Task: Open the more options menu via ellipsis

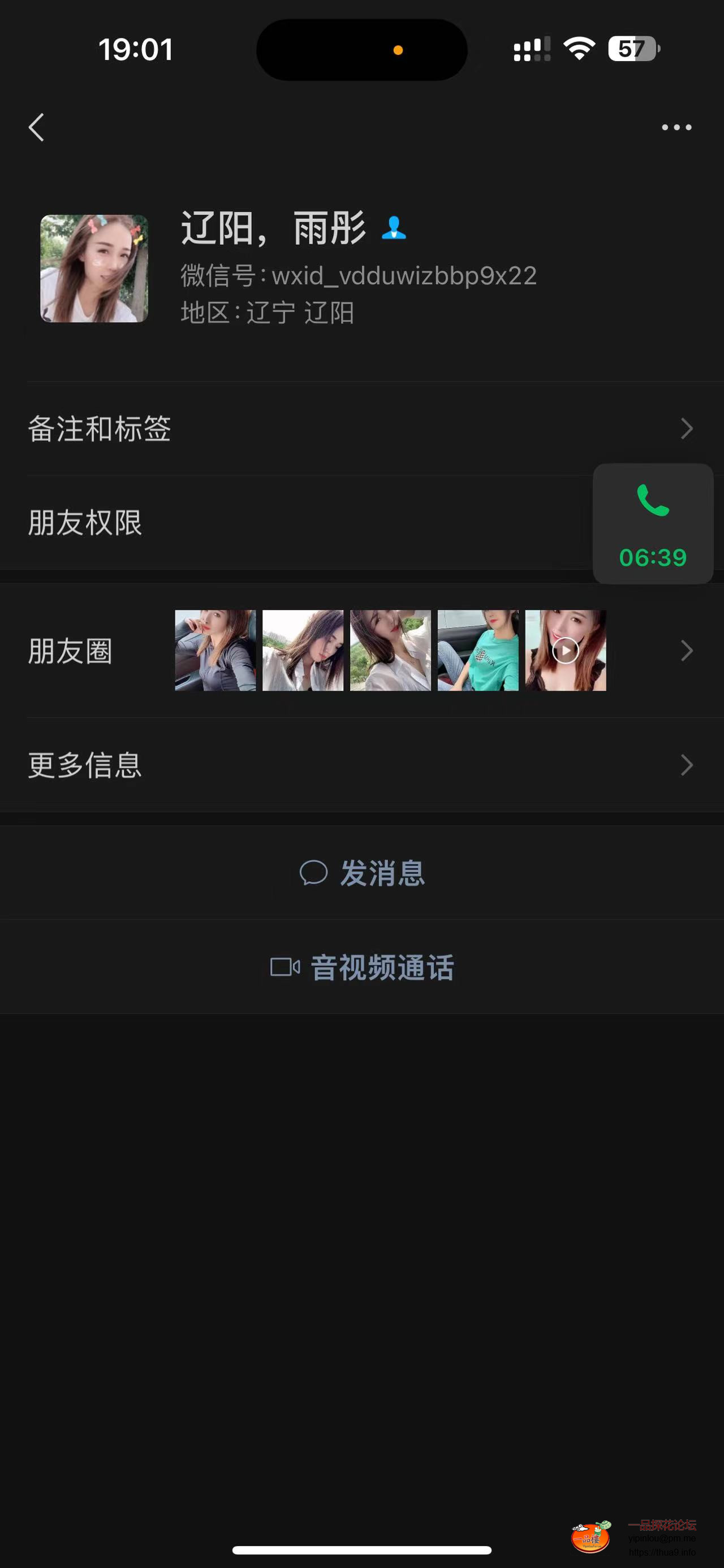Action: 678,127
